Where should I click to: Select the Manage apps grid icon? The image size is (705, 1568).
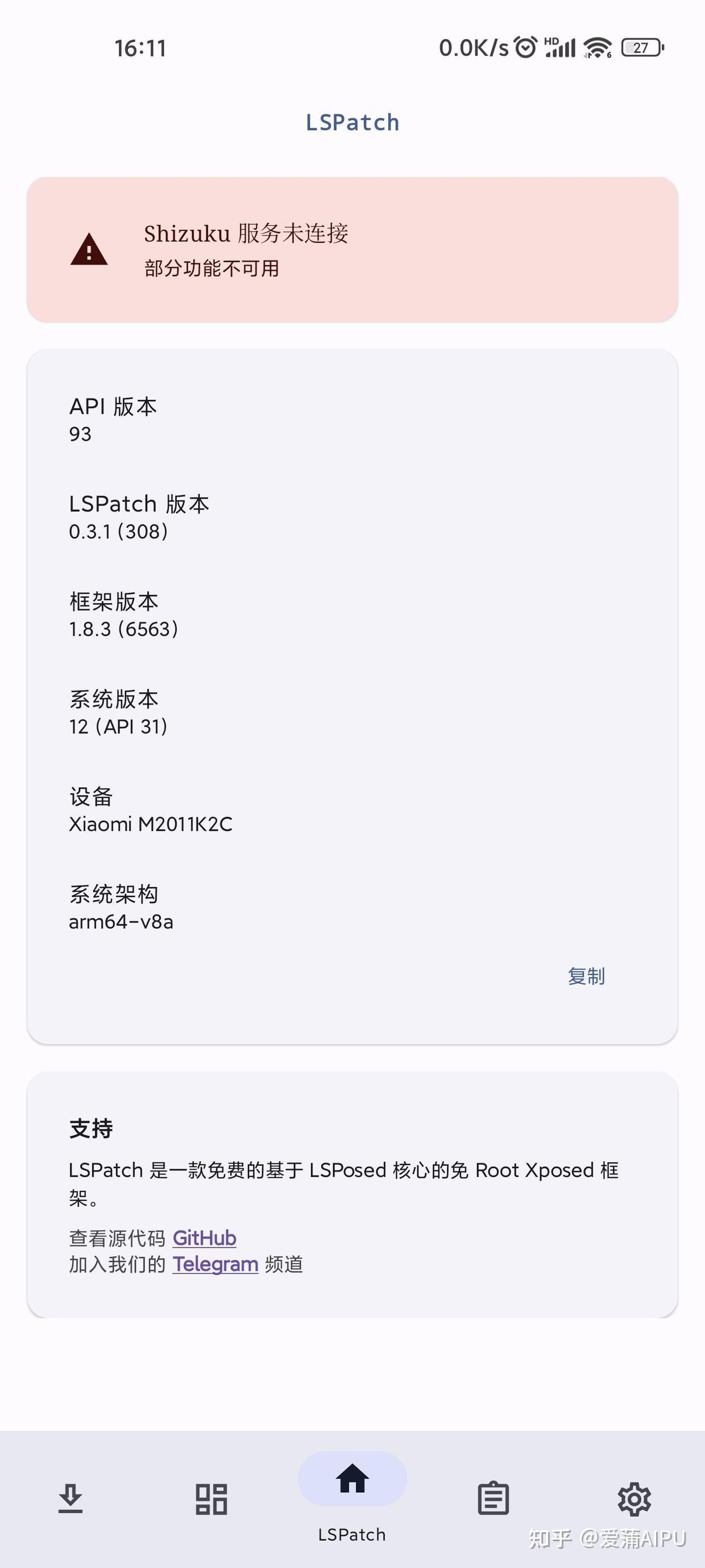(211, 1499)
